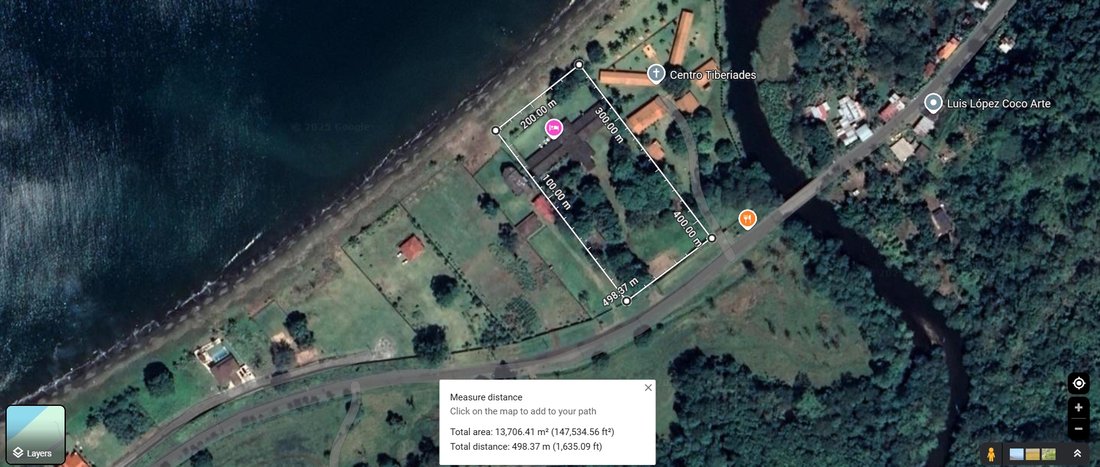Center map on my location

[x=1078, y=384]
